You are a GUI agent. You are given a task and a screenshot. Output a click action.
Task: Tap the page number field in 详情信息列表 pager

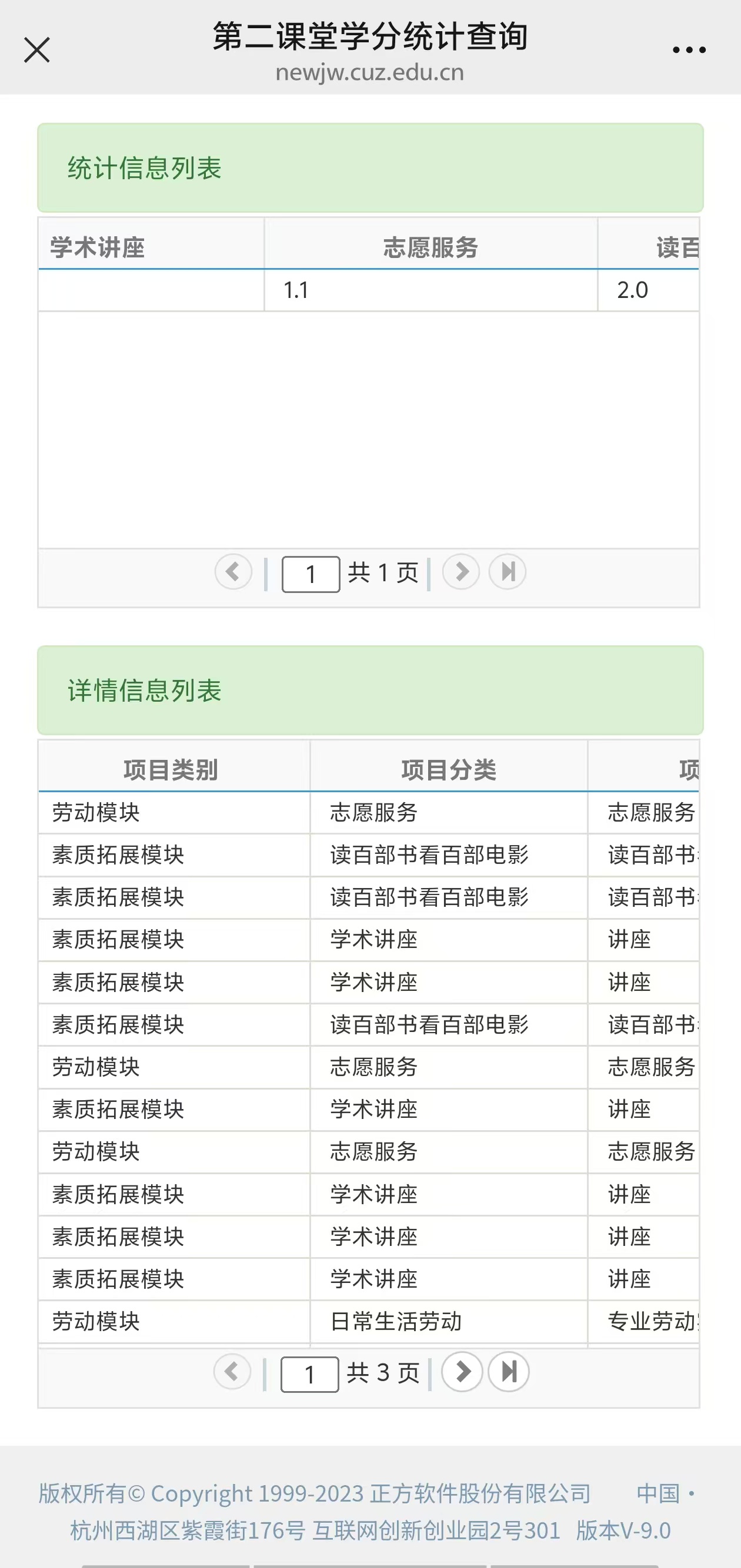(309, 1374)
